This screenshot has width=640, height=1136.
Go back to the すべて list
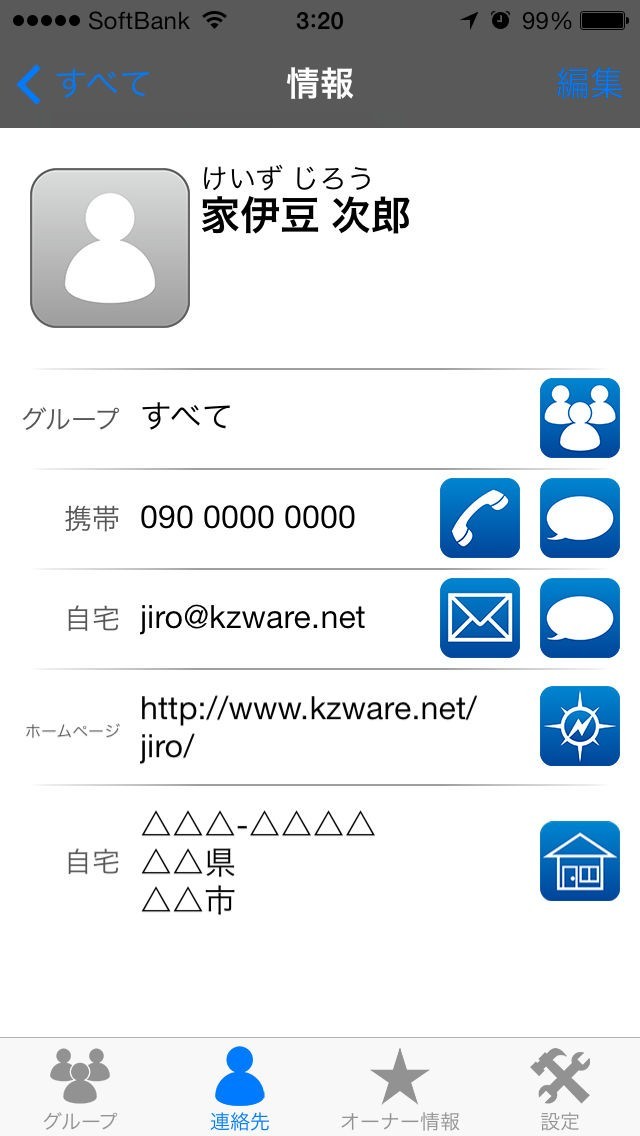tap(84, 84)
